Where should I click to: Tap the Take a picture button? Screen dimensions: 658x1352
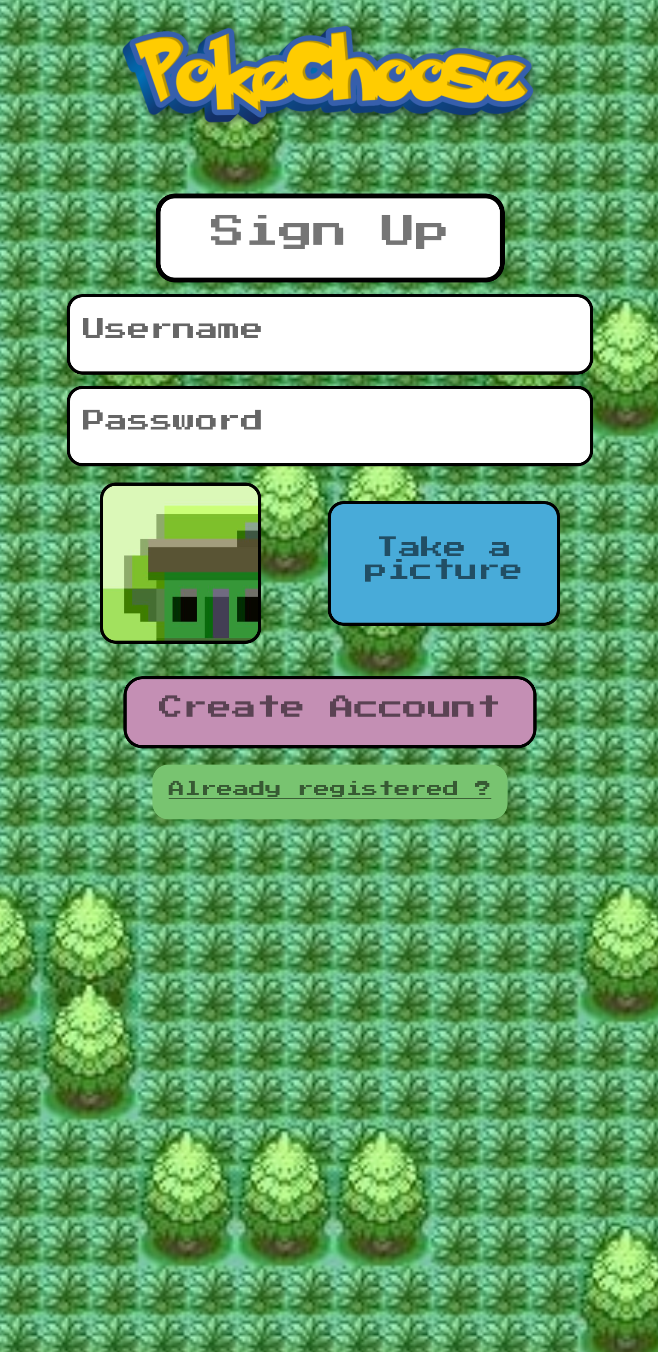click(443, 563)
